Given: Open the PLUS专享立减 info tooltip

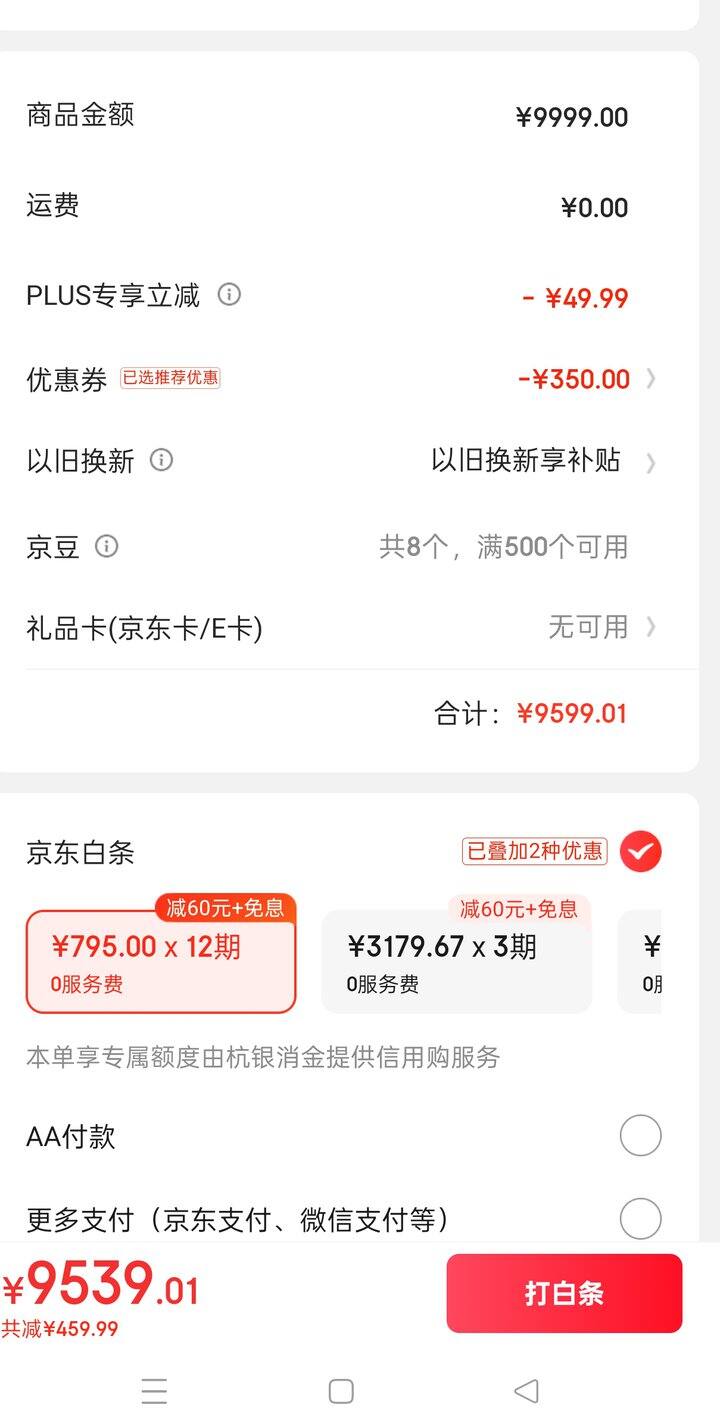Looking at the screenshot, I should click(x=230, y=296).
